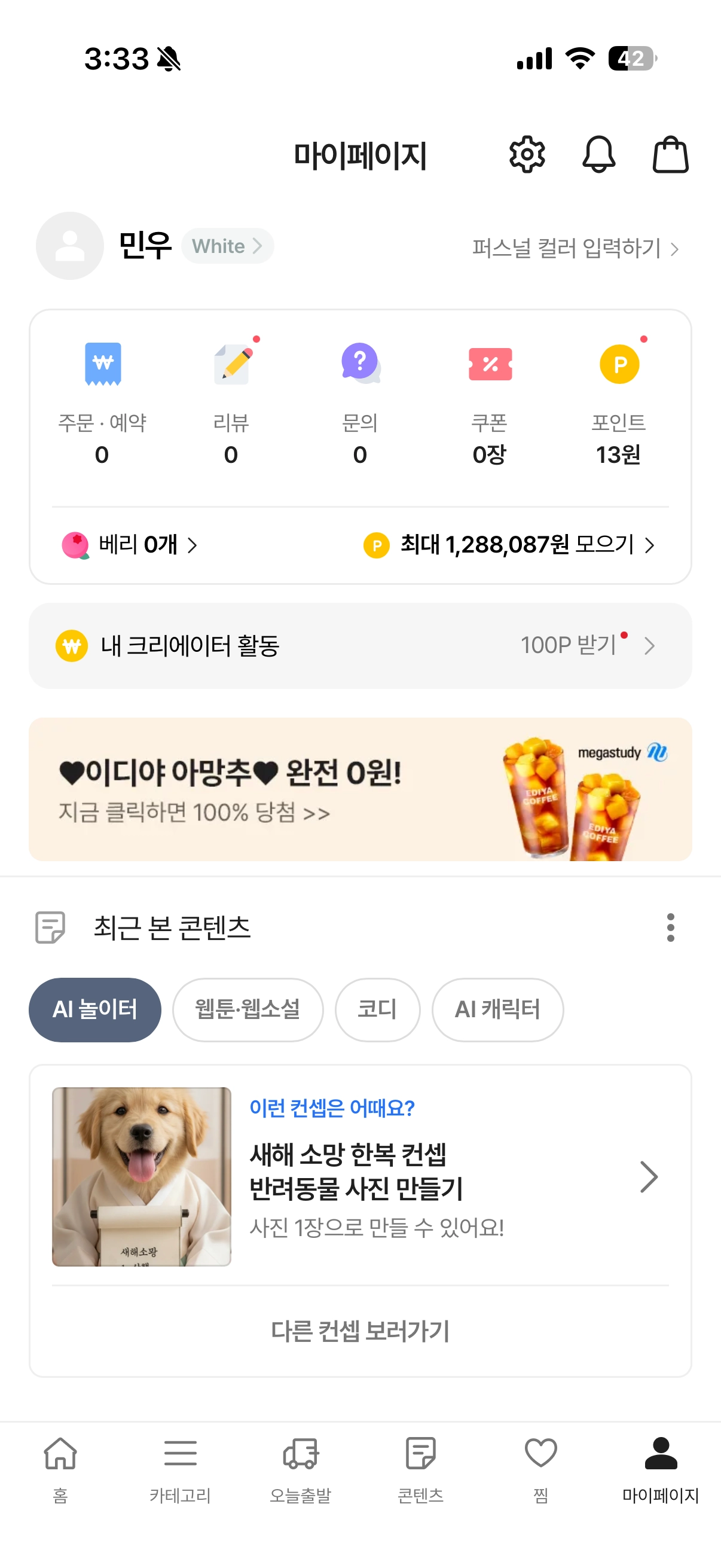
Task: Tap 다른 컨셉 보러가기 button
Action: tap(360, 1331)
